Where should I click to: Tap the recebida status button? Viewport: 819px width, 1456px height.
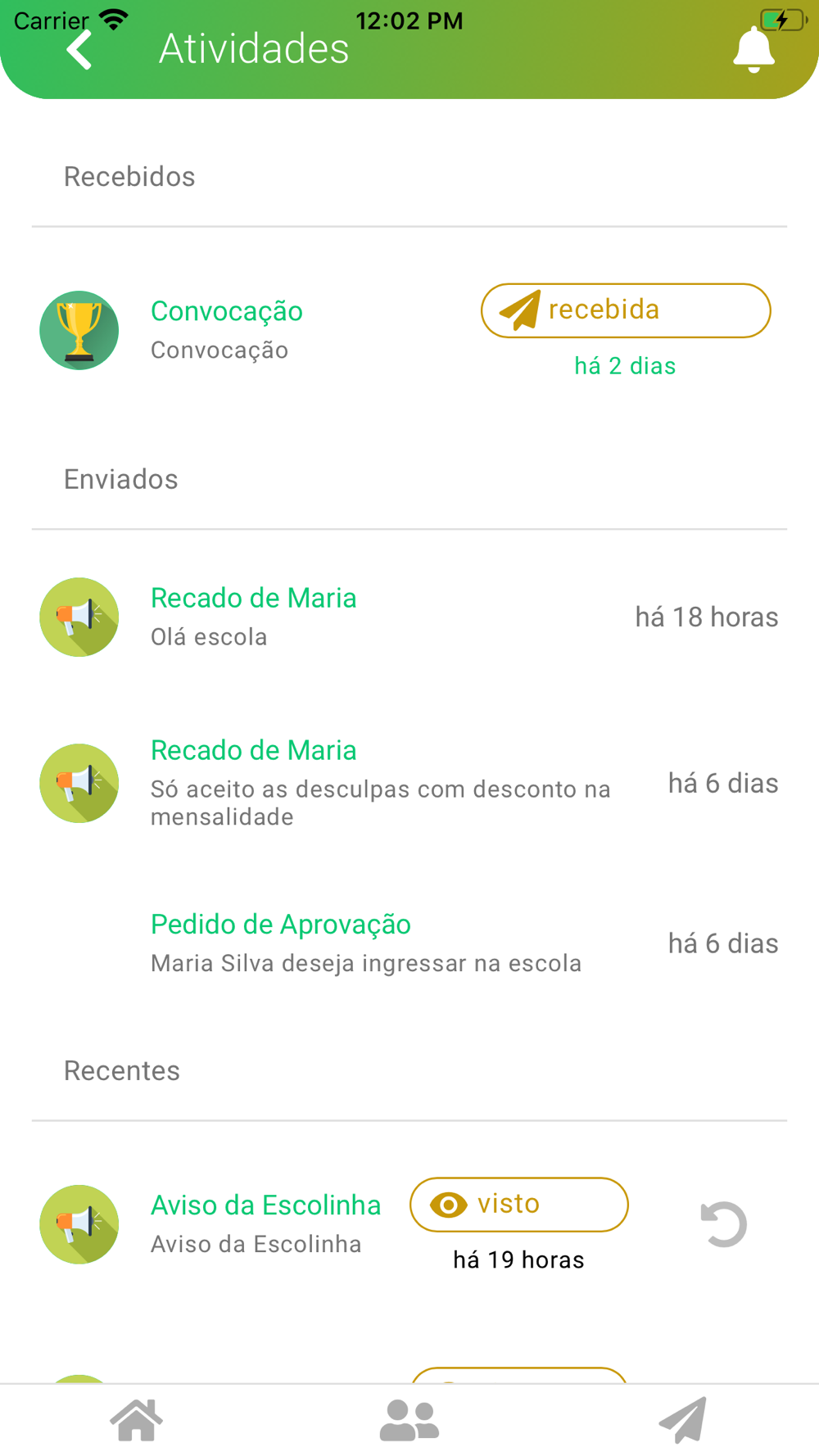coord(626,310)
